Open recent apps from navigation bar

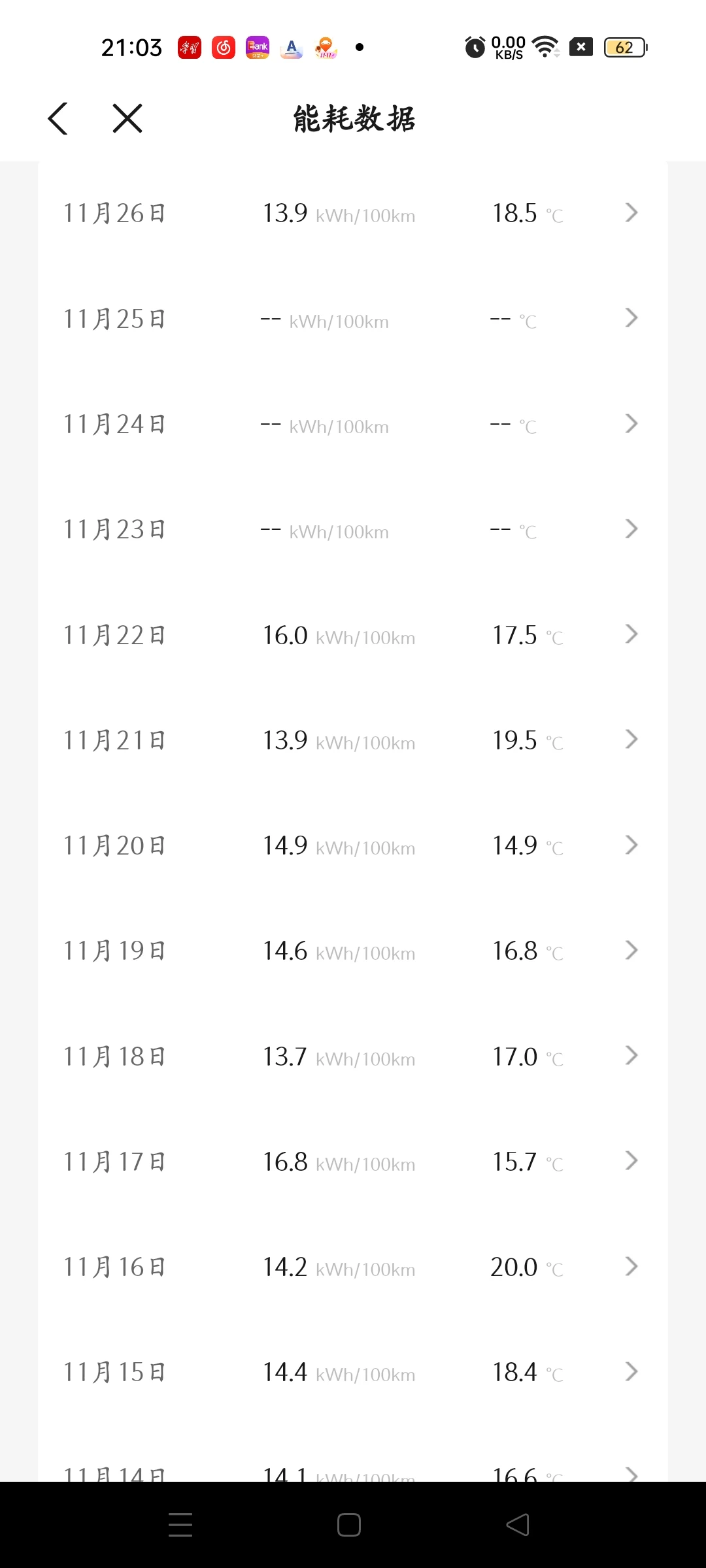coord(180,1525)
